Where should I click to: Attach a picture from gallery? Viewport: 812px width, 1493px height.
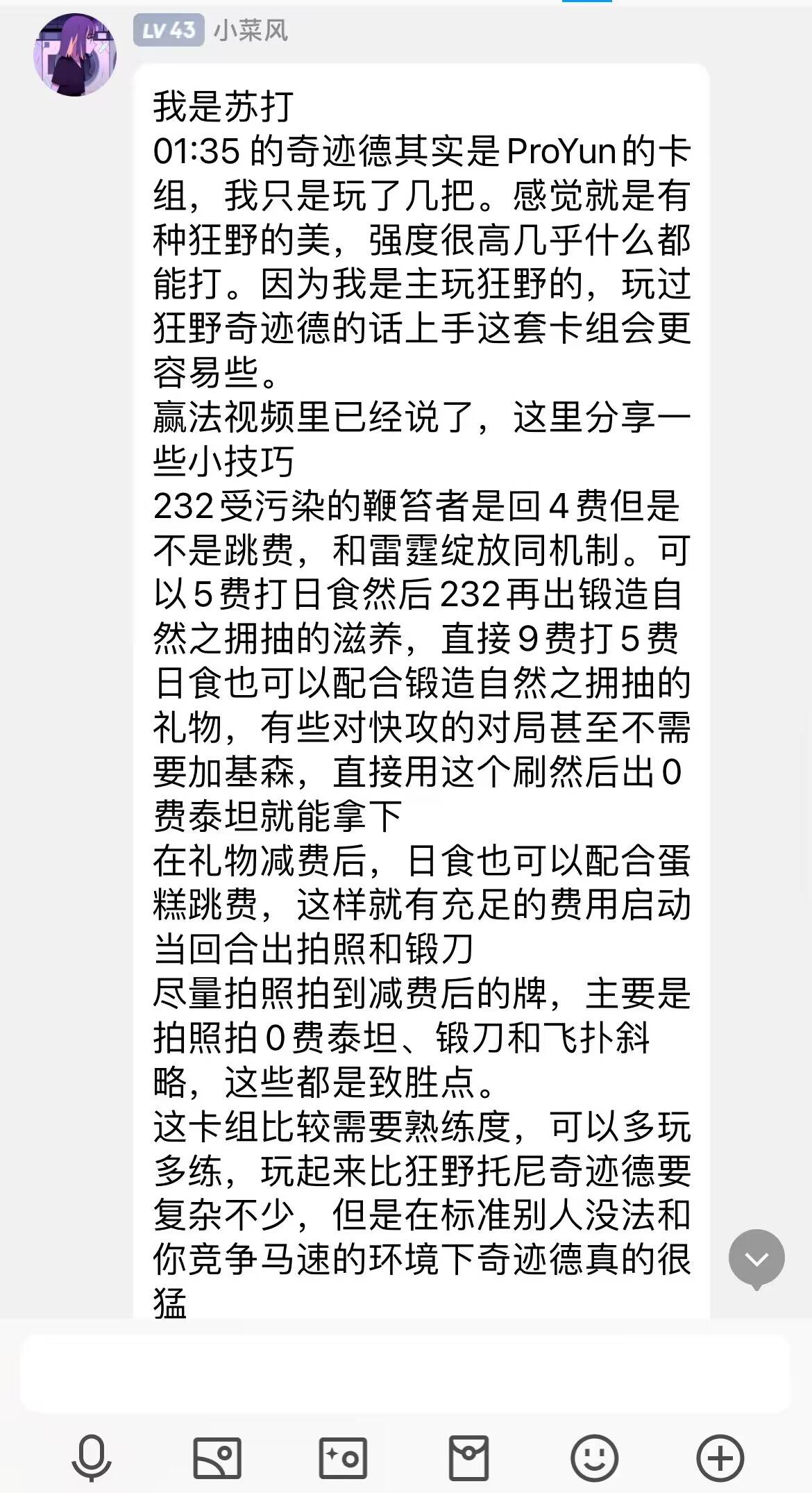[217, 1458]
